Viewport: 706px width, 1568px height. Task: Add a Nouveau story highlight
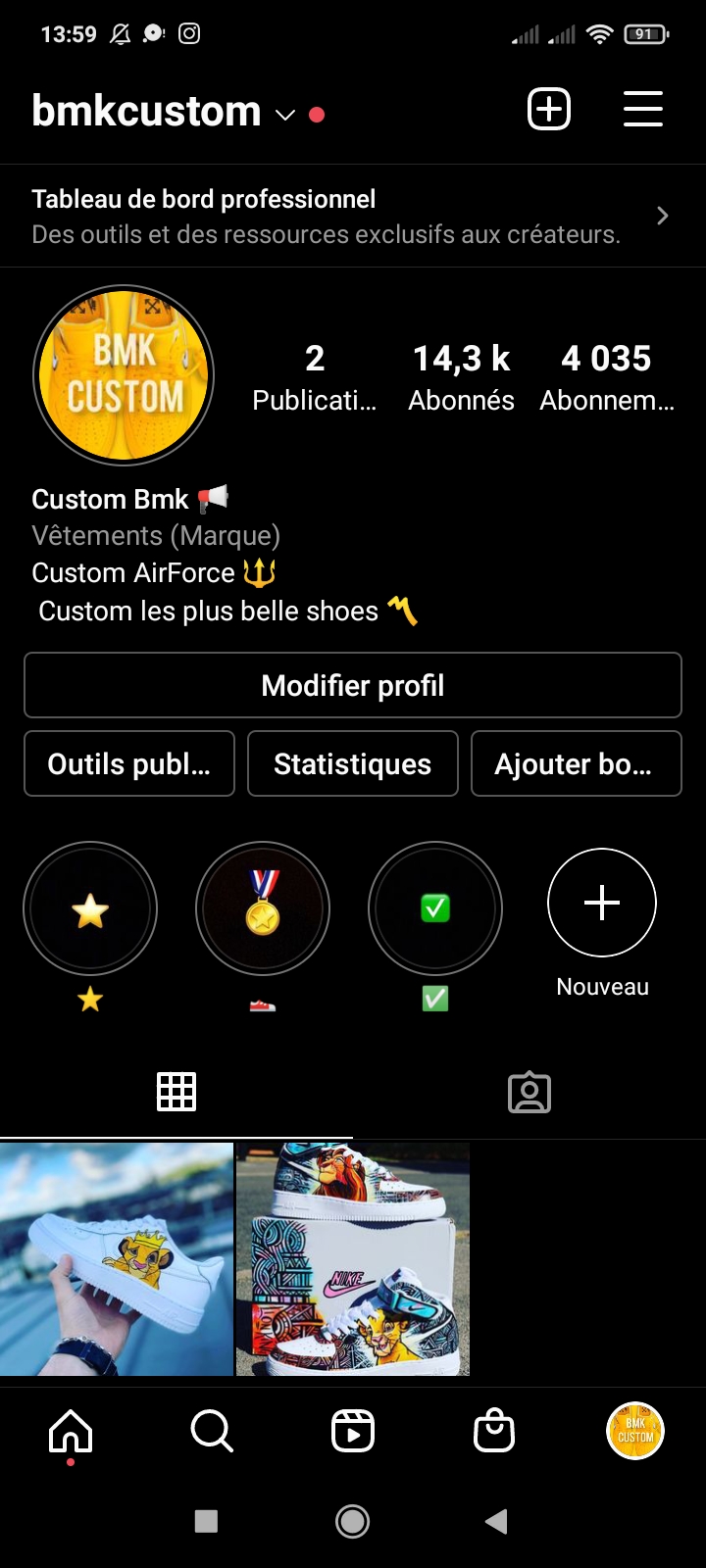(x=602, y=903)
